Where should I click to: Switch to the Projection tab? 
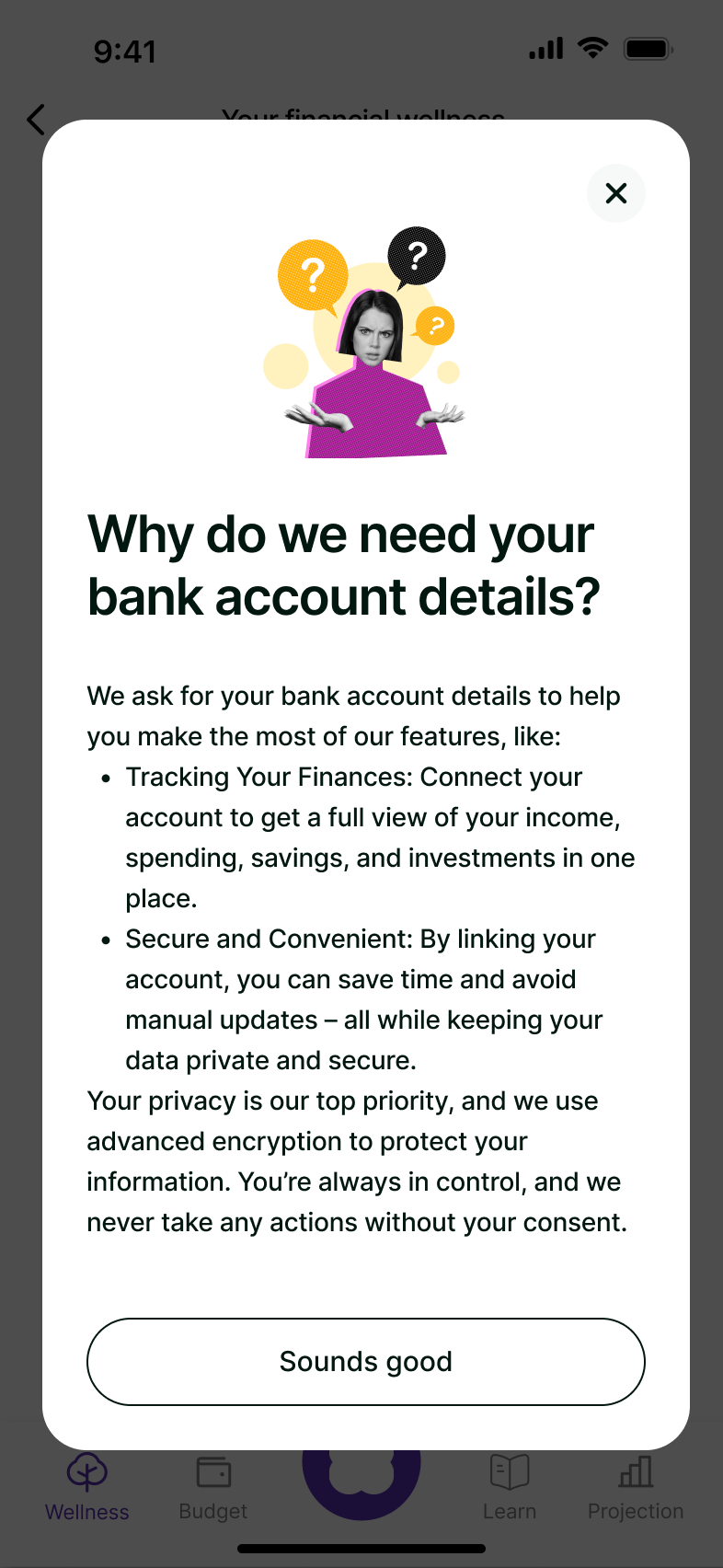pos(636,1487)
